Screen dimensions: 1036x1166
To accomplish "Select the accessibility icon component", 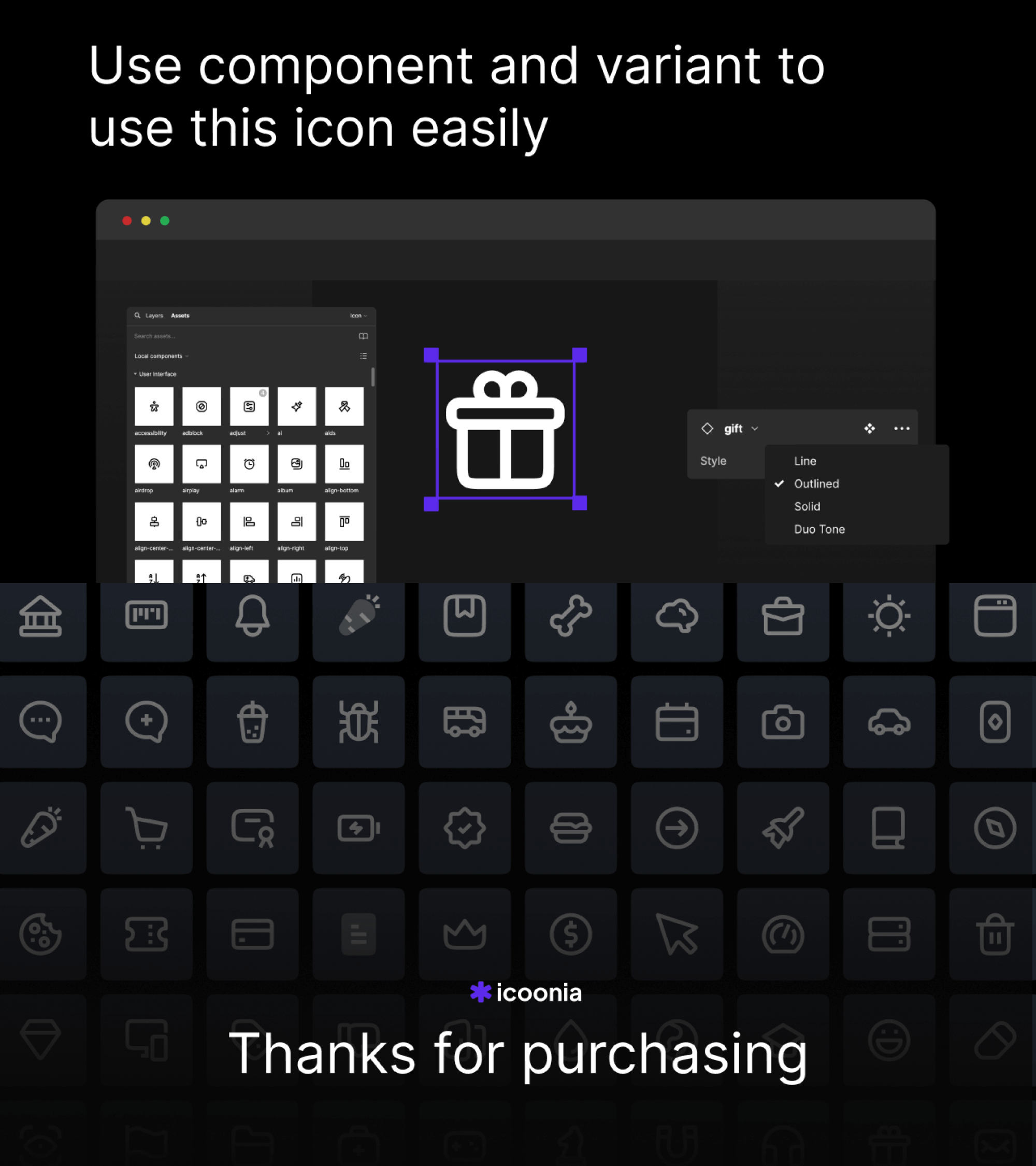I will (x=153, y=407).
